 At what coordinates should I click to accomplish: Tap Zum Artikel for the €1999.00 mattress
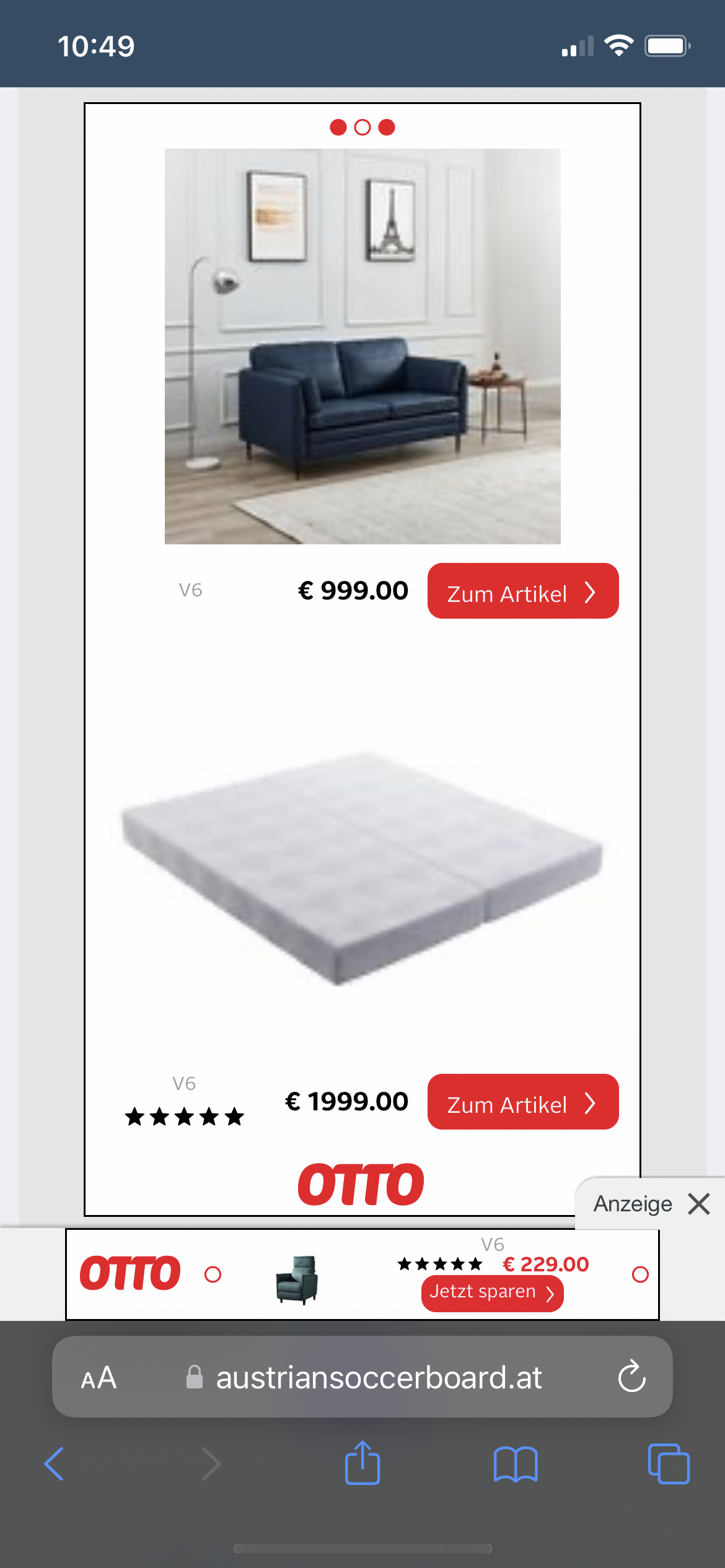[x=523, y=1102]
